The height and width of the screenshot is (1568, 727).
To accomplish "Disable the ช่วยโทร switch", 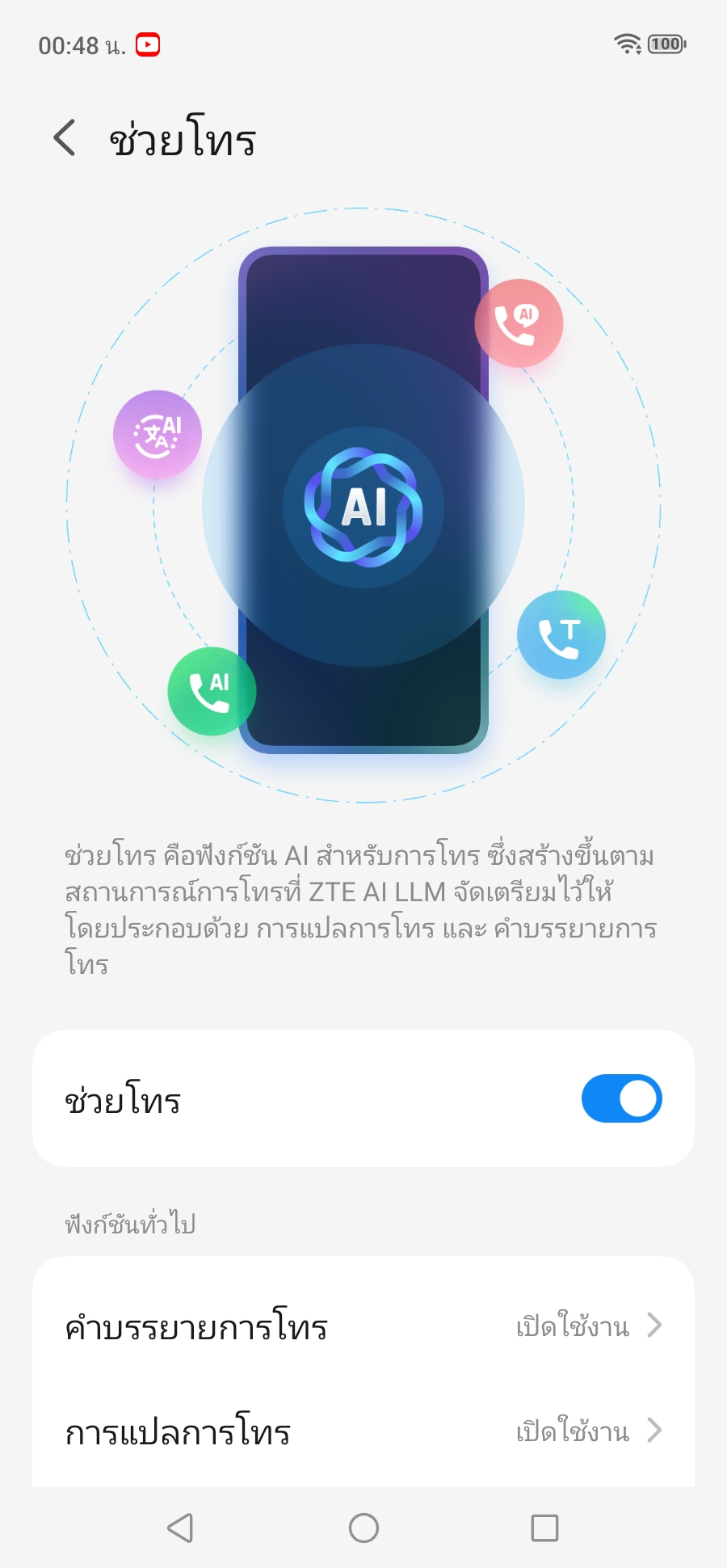I will [621, 1098].
